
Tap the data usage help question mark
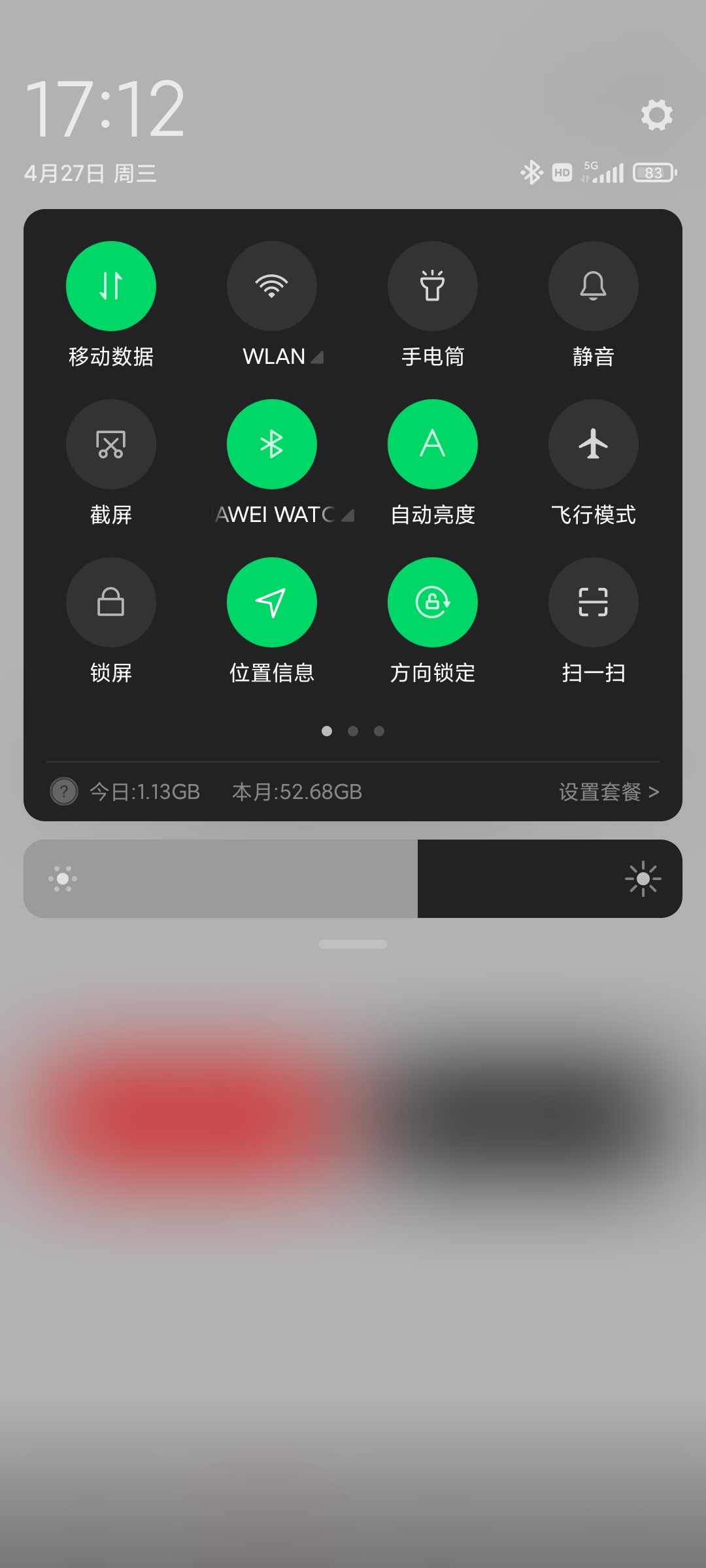coord(64,792)
